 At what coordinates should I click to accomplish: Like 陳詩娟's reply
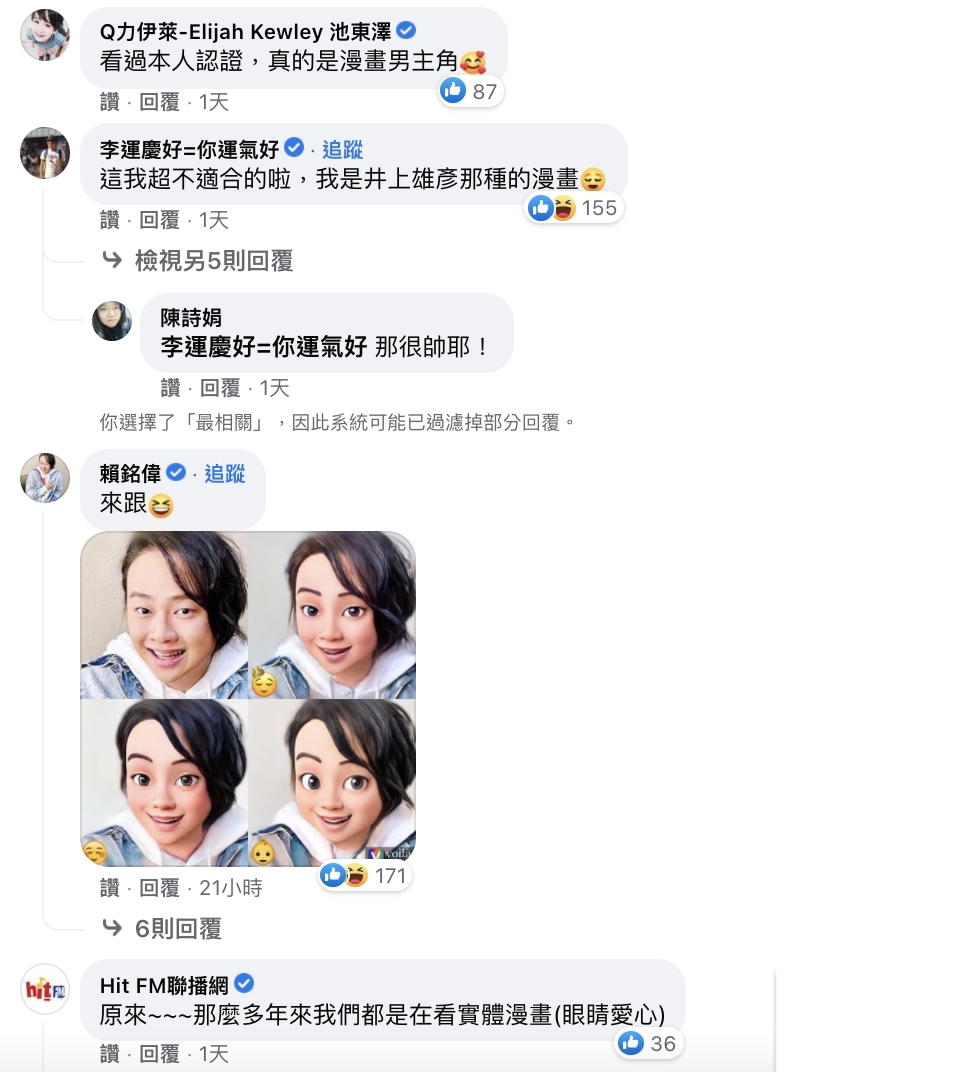(x=170, y=388)
